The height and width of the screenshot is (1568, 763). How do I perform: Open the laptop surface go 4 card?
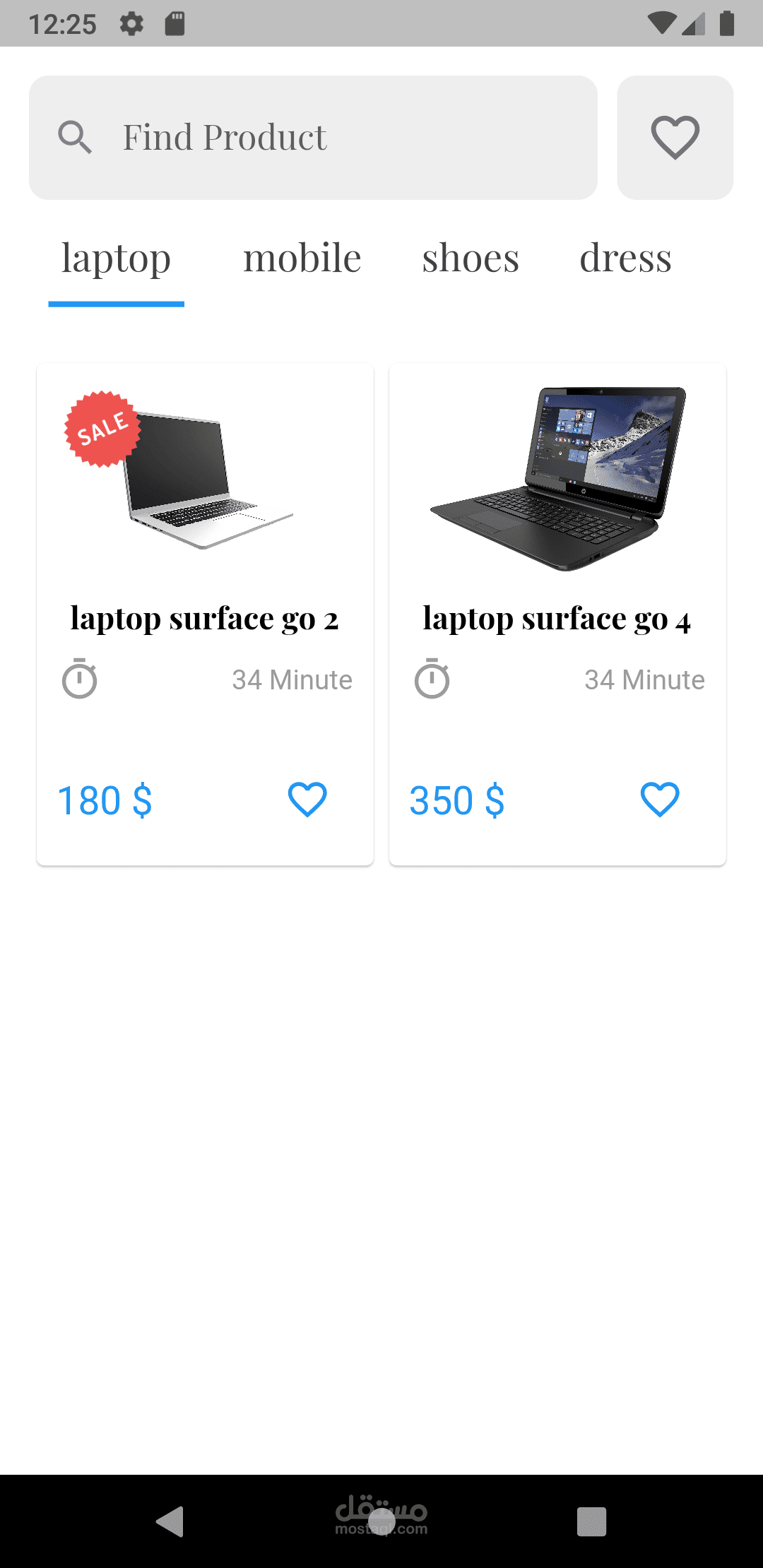click(x=557, y=565)
